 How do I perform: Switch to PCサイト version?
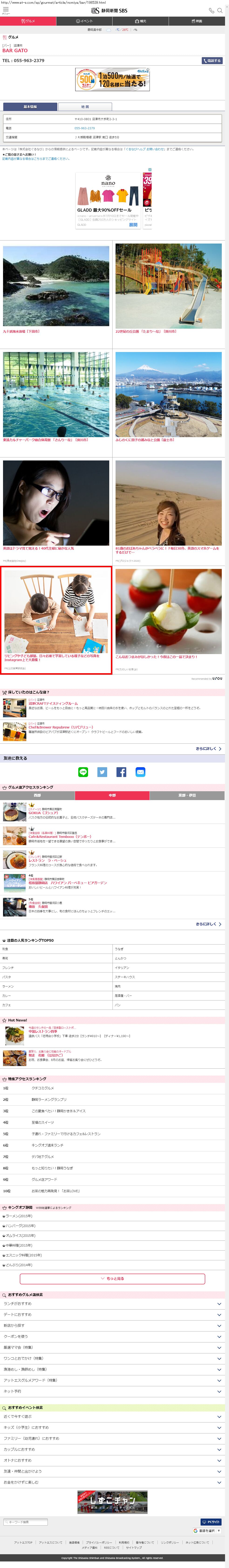pos(211,1522)
